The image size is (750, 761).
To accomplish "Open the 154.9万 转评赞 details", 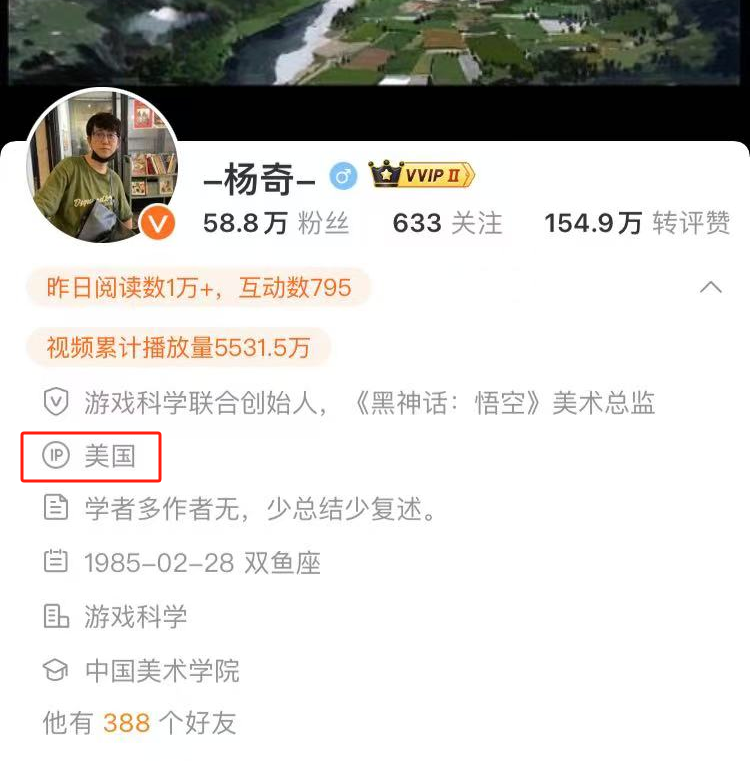I will 636,222.
